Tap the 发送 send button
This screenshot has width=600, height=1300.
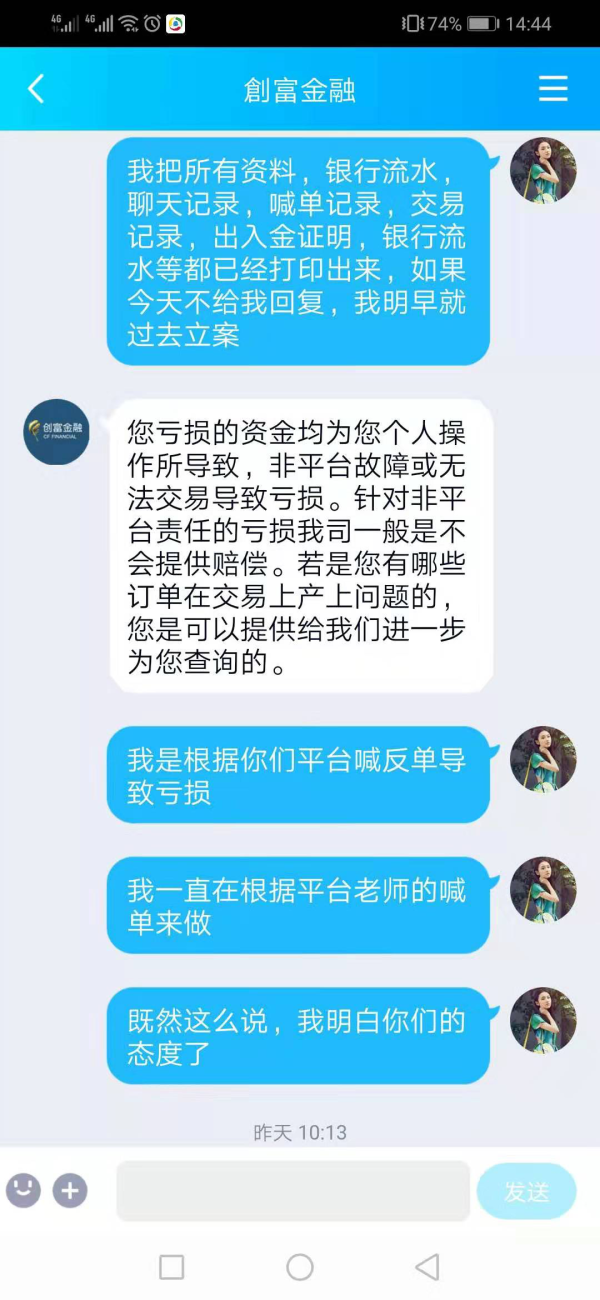[526, 1191]
